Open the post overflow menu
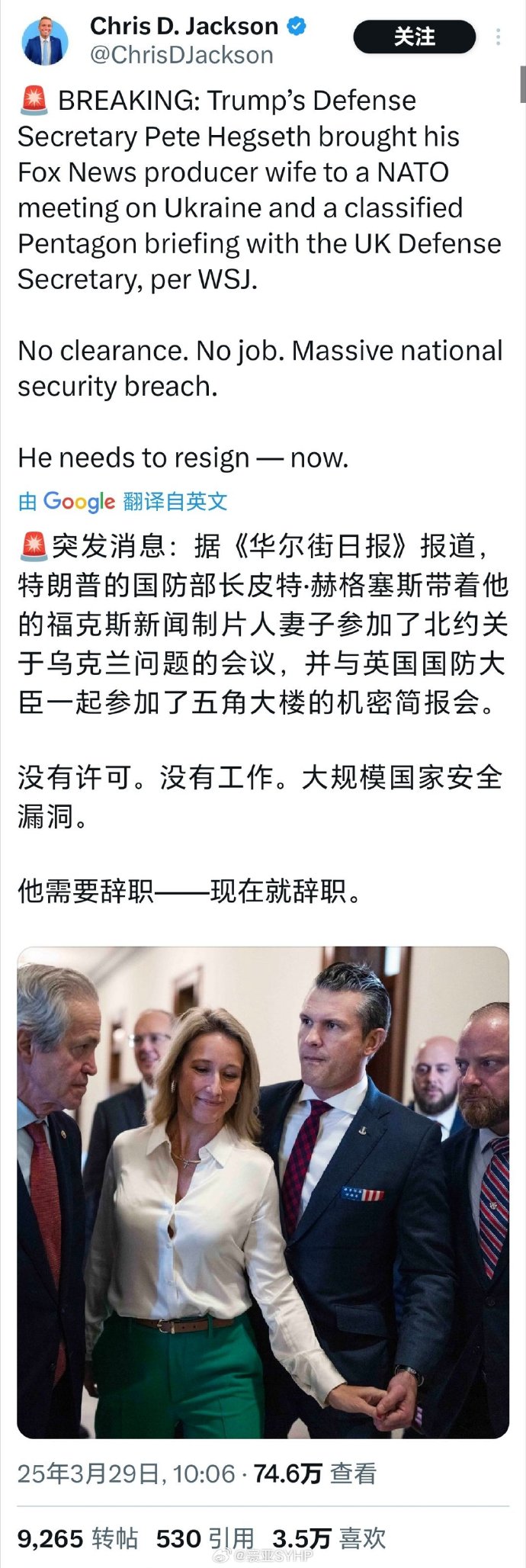Viewport: 526px width, 1568px height. [499, 37]
